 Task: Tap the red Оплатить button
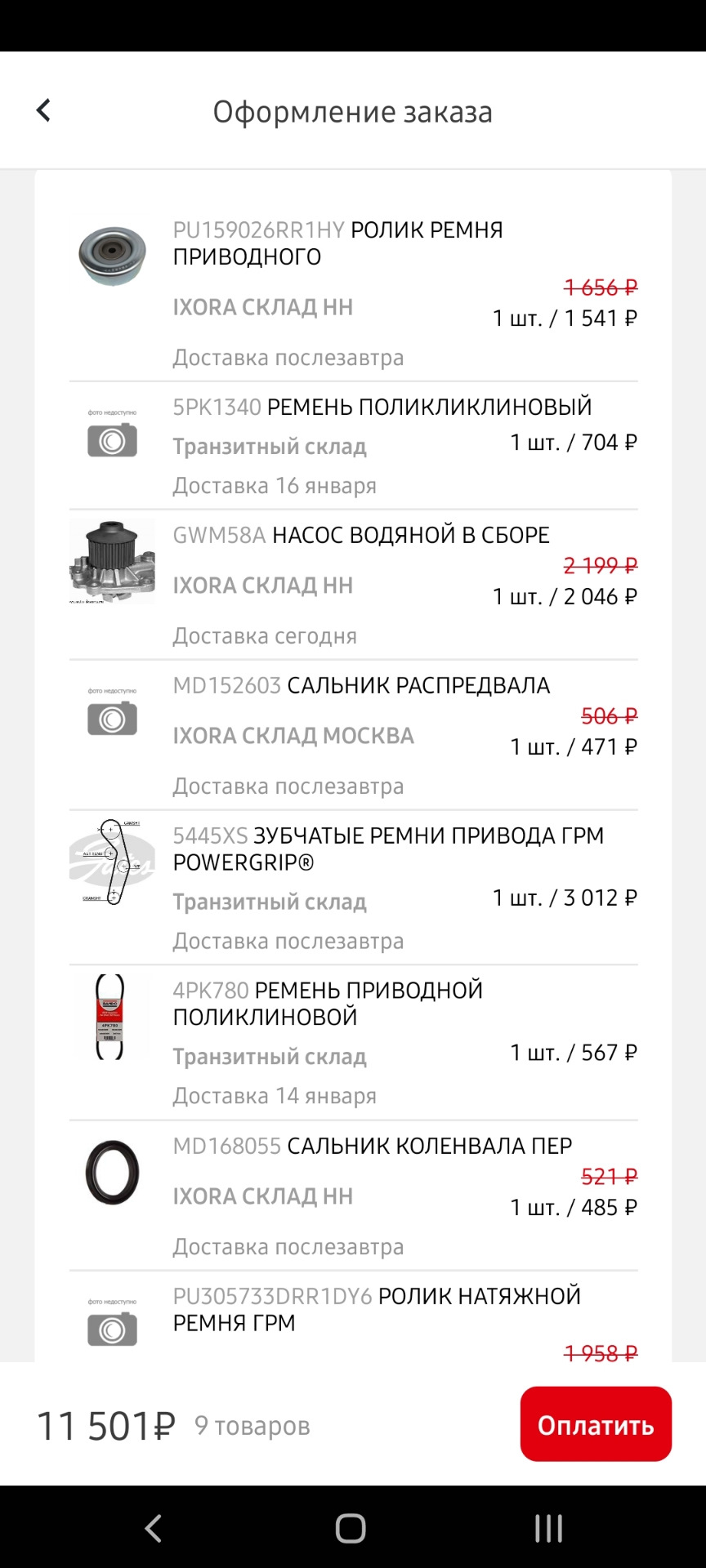[x=596, y=1424]
